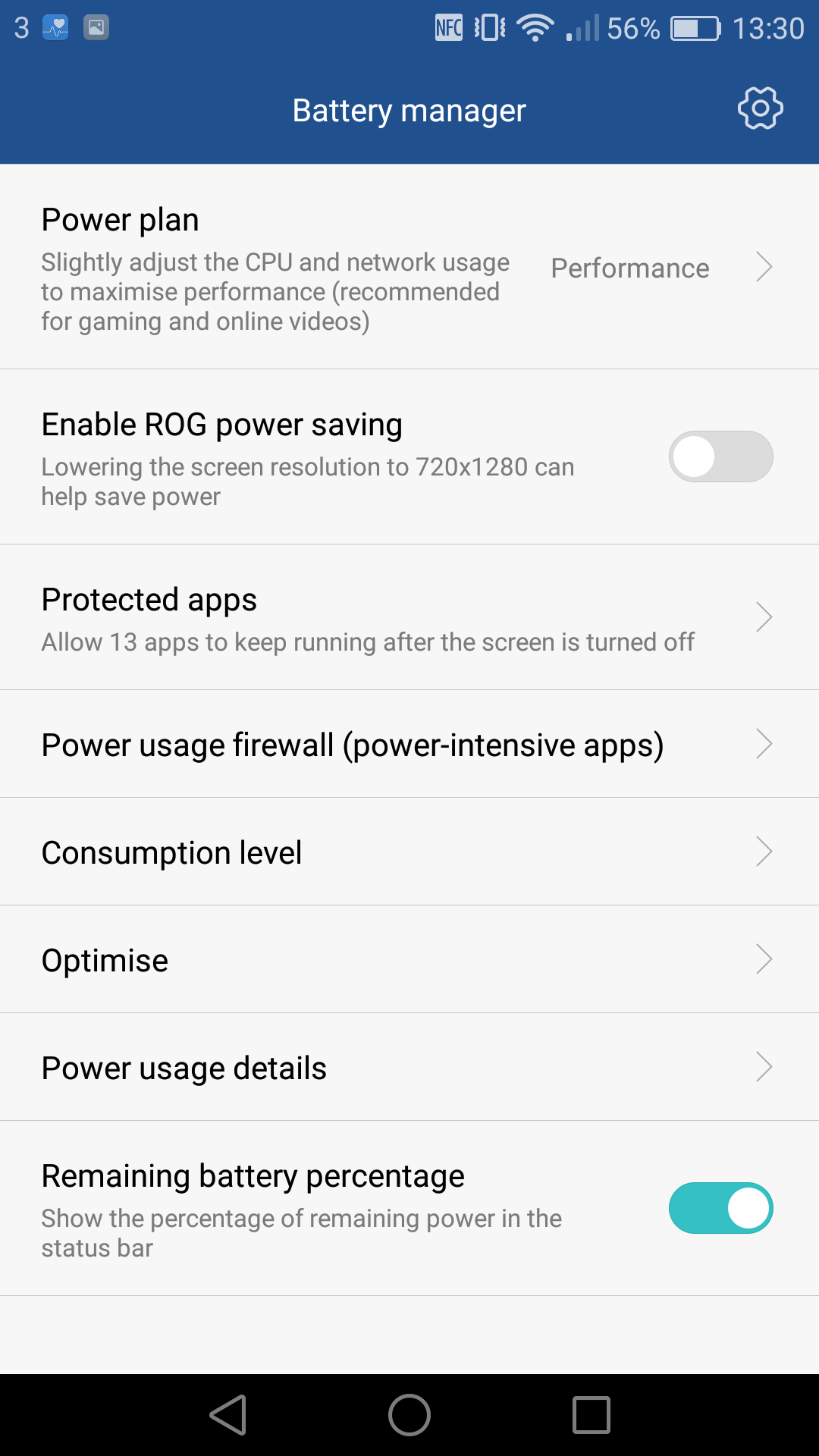The width and height of the screenshot is (819, 1456).
Task: Open Protected apps list
Action: click(x=409, y=617)
